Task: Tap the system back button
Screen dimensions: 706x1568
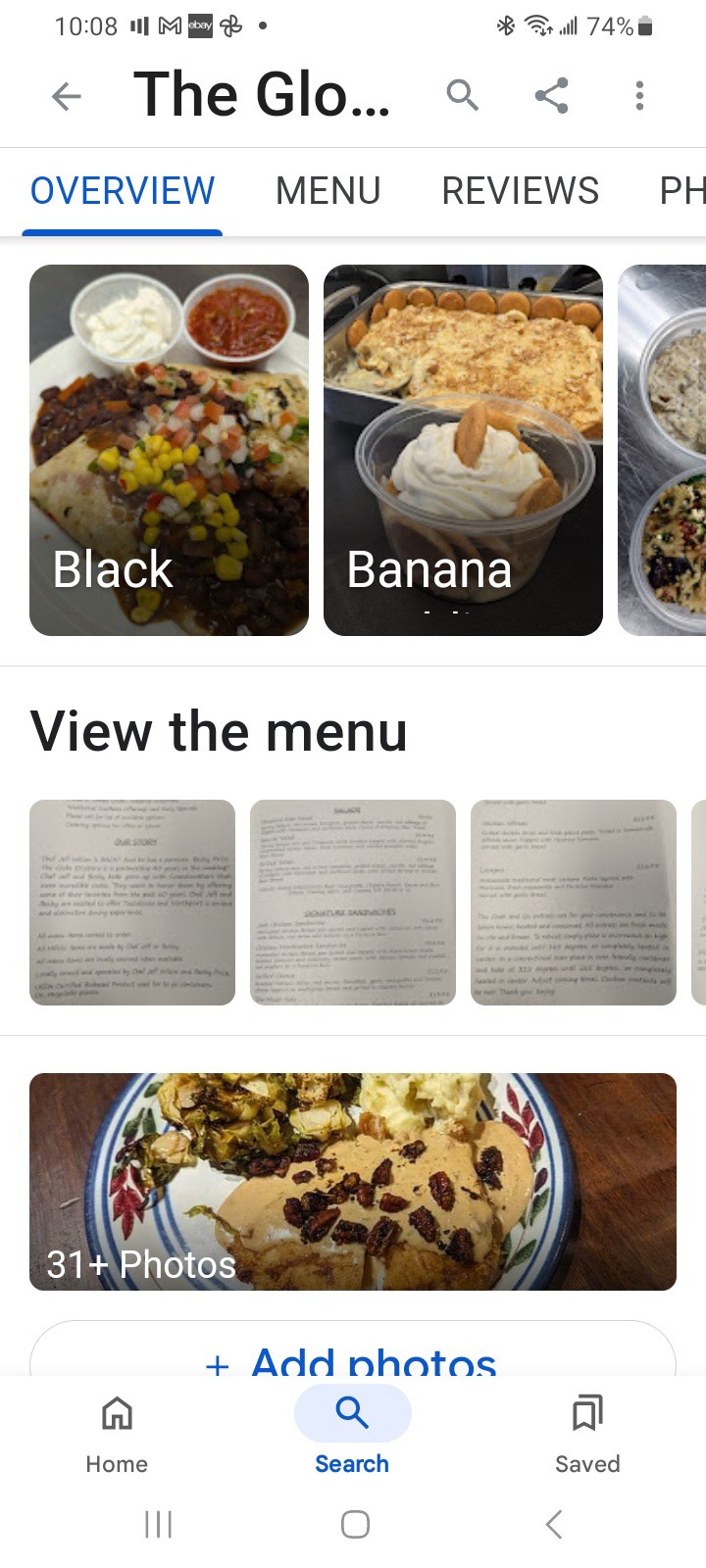Action: coord(554,1524)
